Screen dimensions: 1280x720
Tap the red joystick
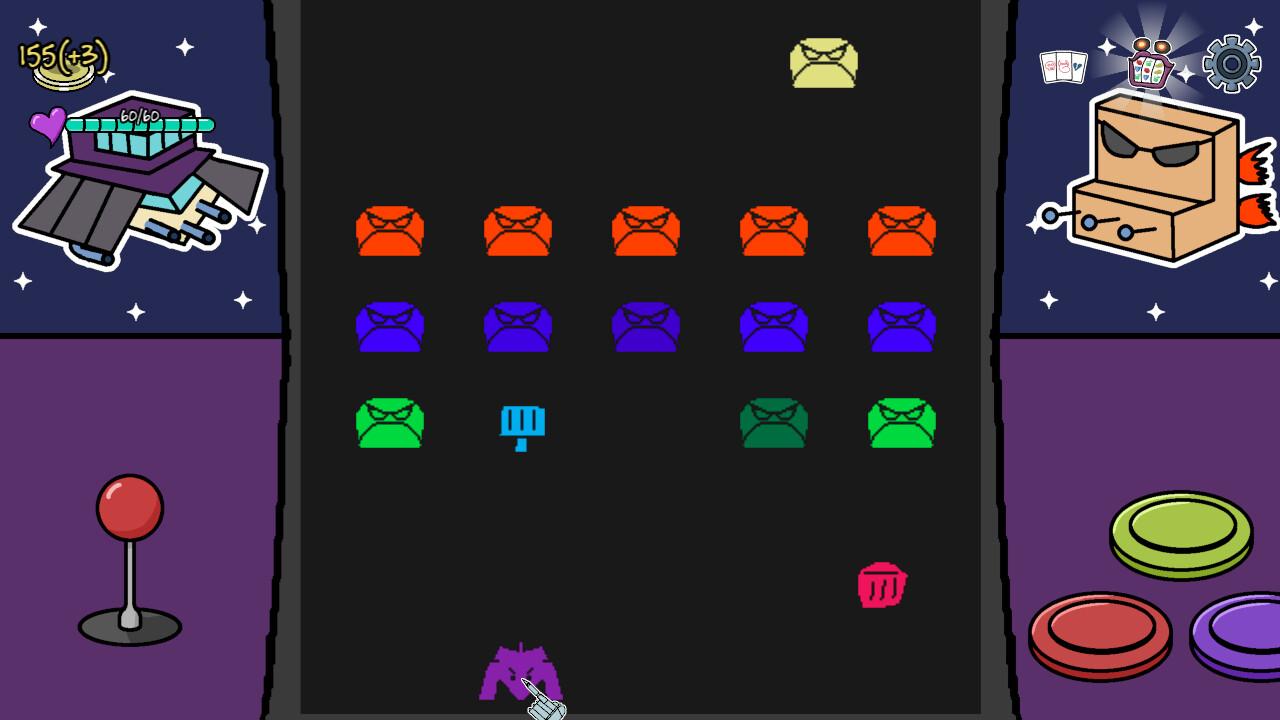130,509
